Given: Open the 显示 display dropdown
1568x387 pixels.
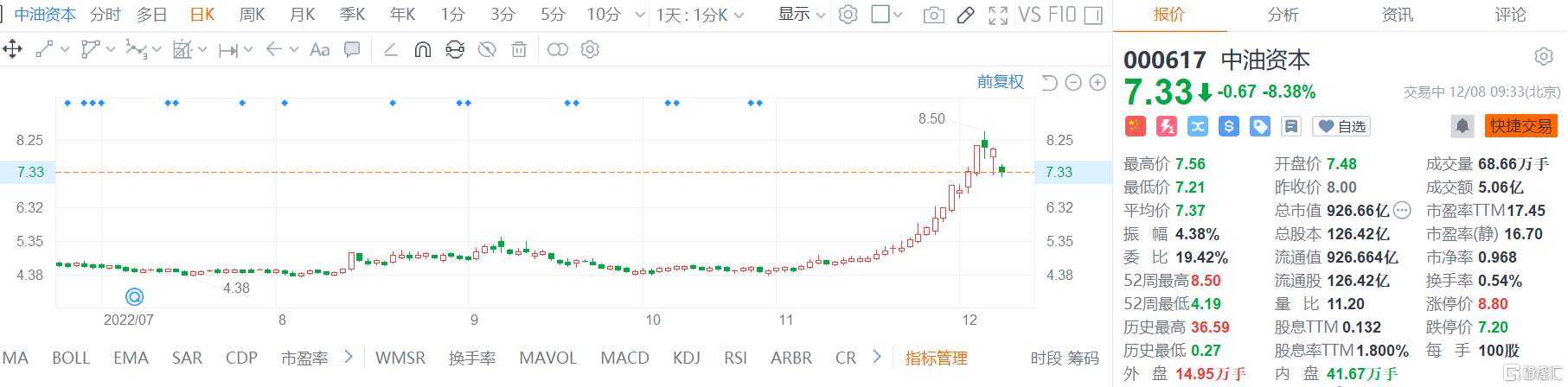Looking at the screenshot, I should point(801,15).
